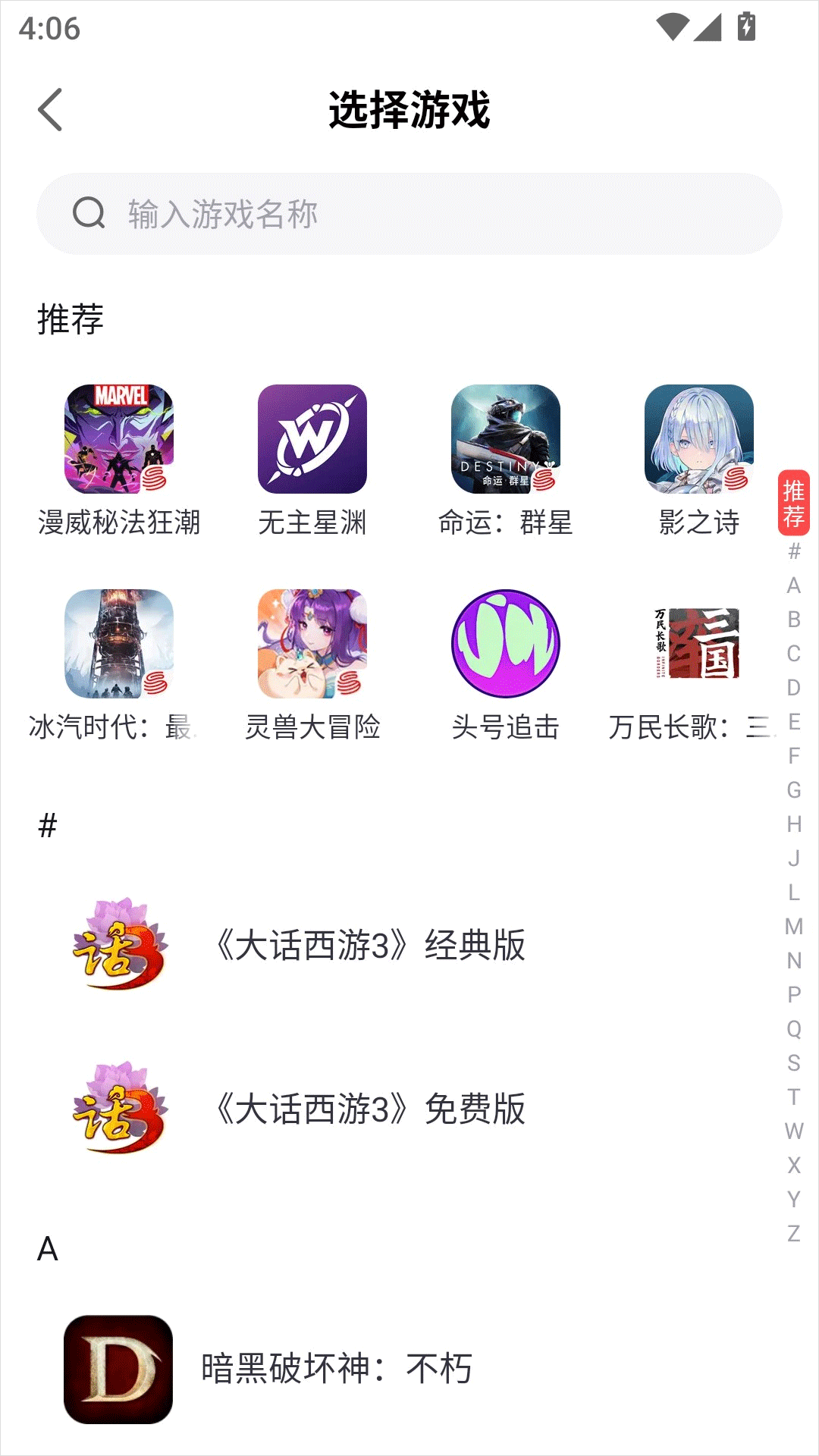Screen dimensions: 819x1456
Task: Open 《大话西游3》经典版 from the list
Action: coord(370,945)
